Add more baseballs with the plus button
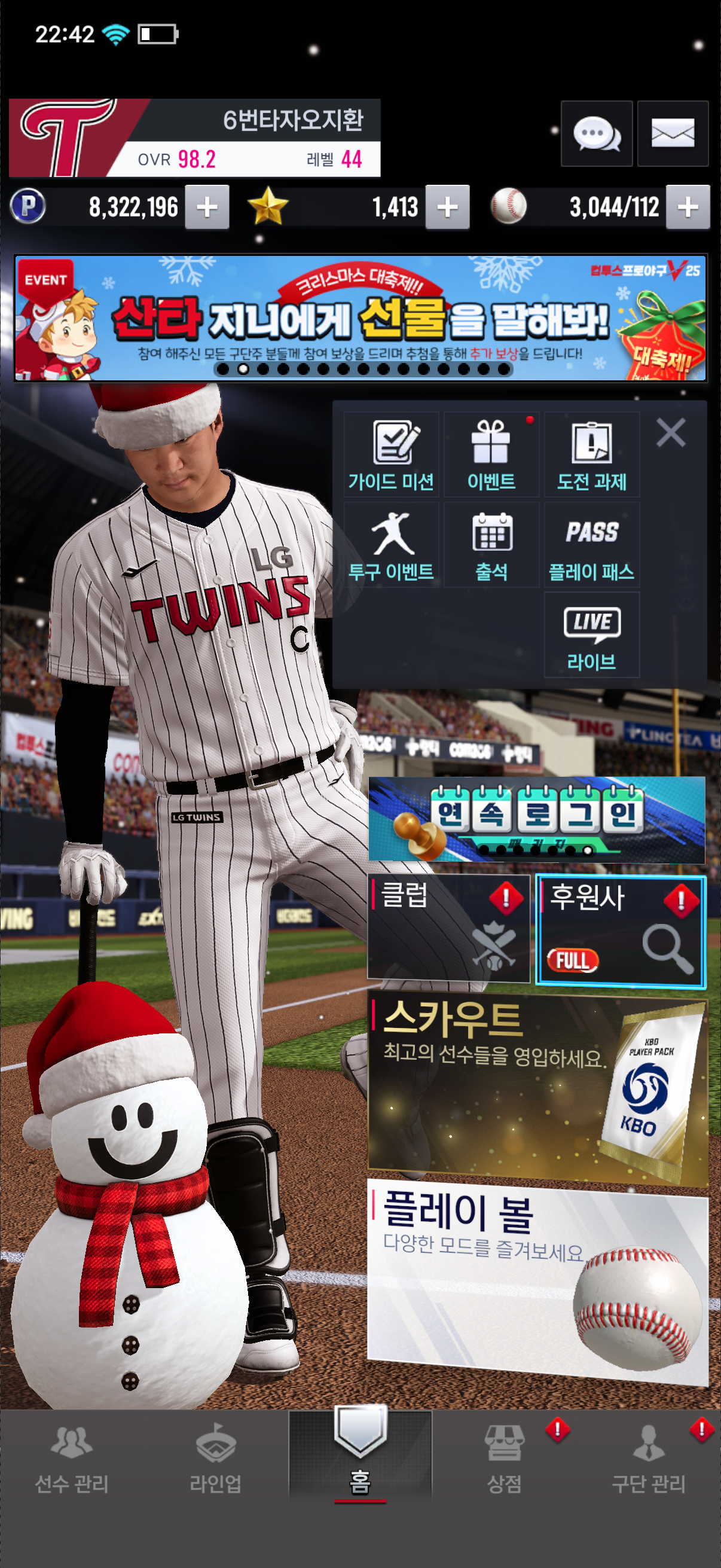 [x=688, y=207]
